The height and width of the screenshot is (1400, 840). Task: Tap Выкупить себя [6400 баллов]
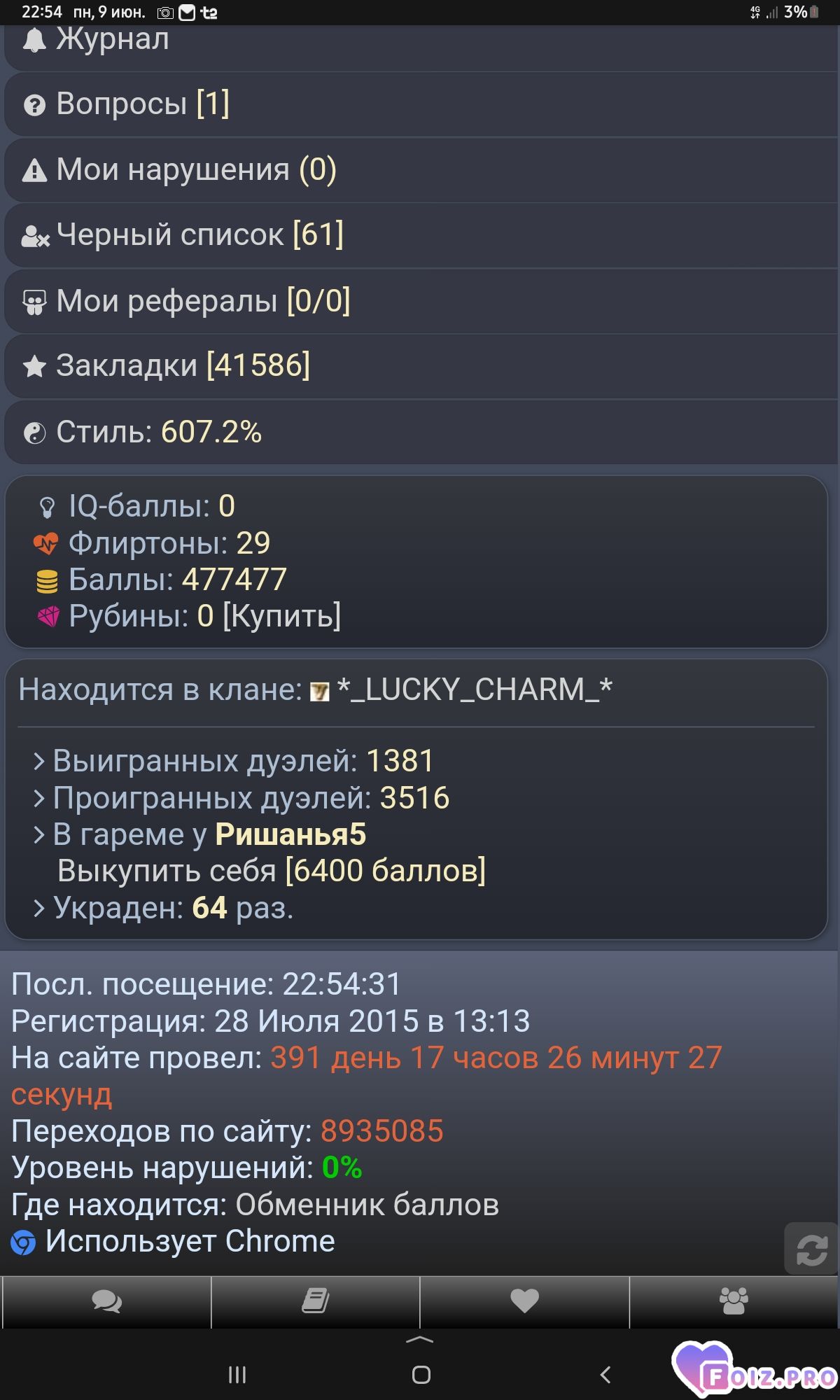(x=272, y=871)
